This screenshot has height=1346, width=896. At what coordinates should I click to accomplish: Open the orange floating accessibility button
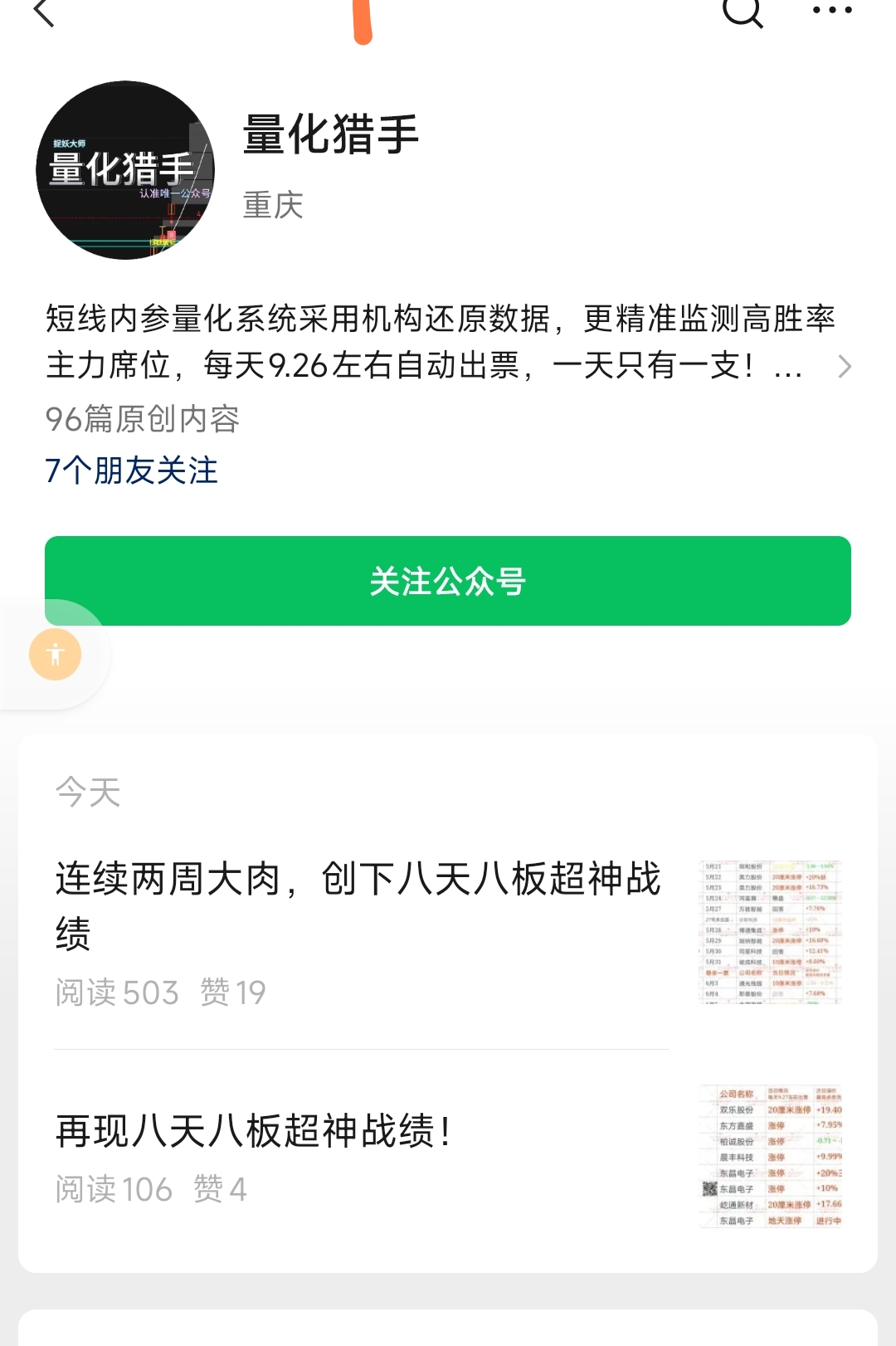click(x=55, y=655)
